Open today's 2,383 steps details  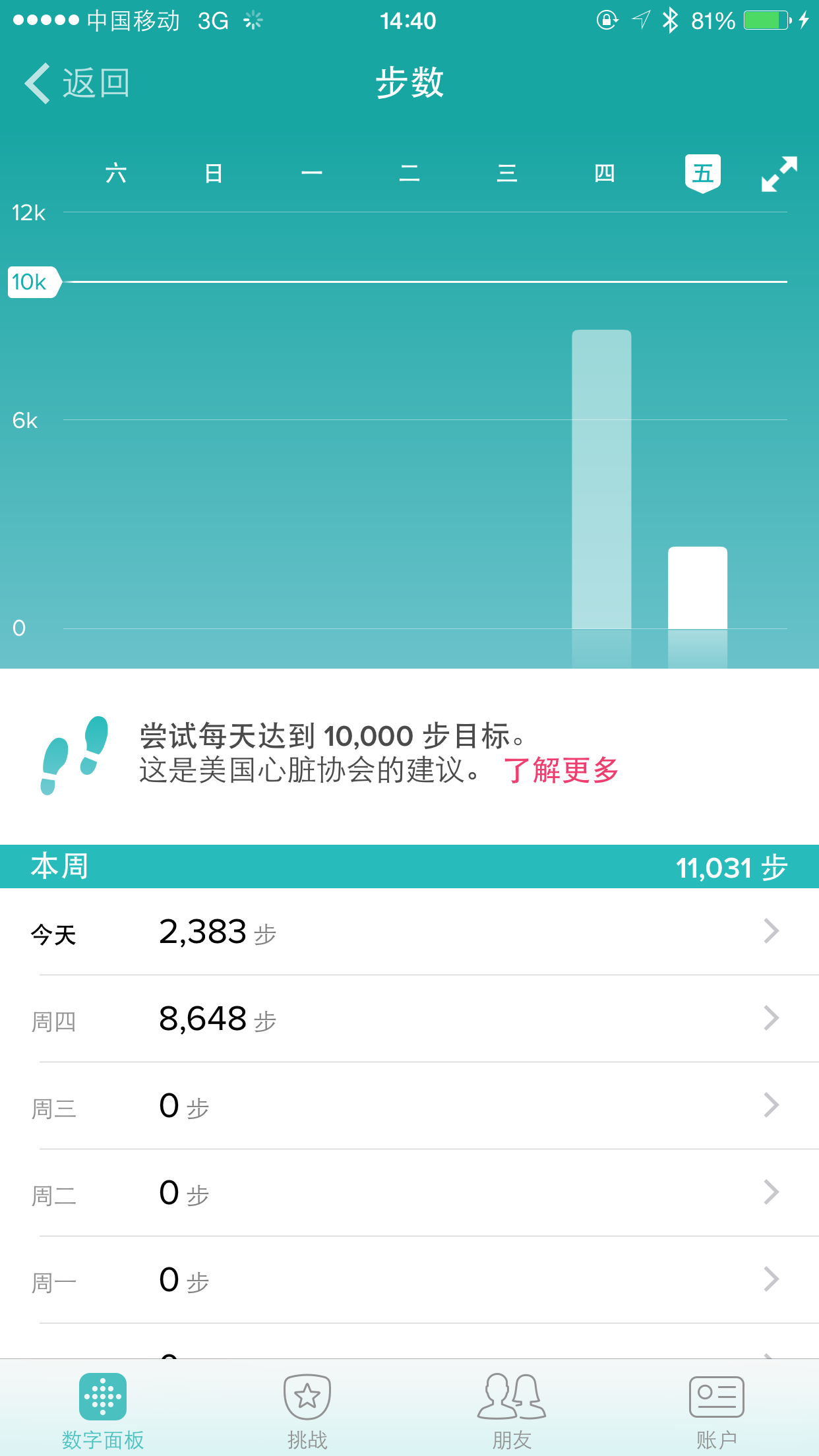(x=409, y=932)
